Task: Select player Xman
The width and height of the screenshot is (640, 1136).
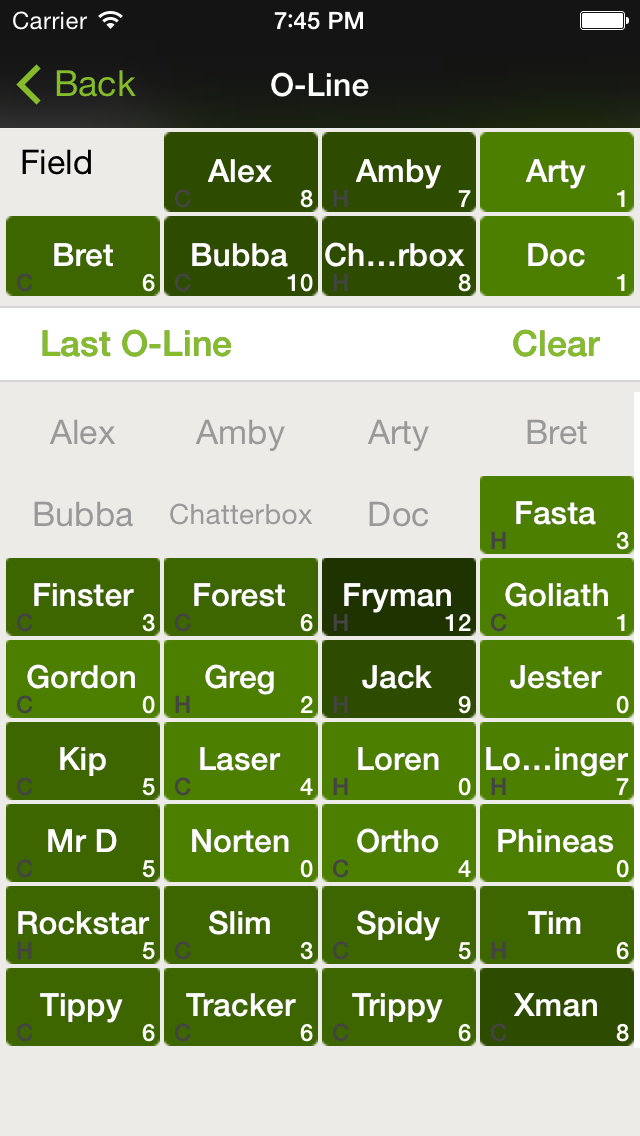Action: pos(557,1006)
